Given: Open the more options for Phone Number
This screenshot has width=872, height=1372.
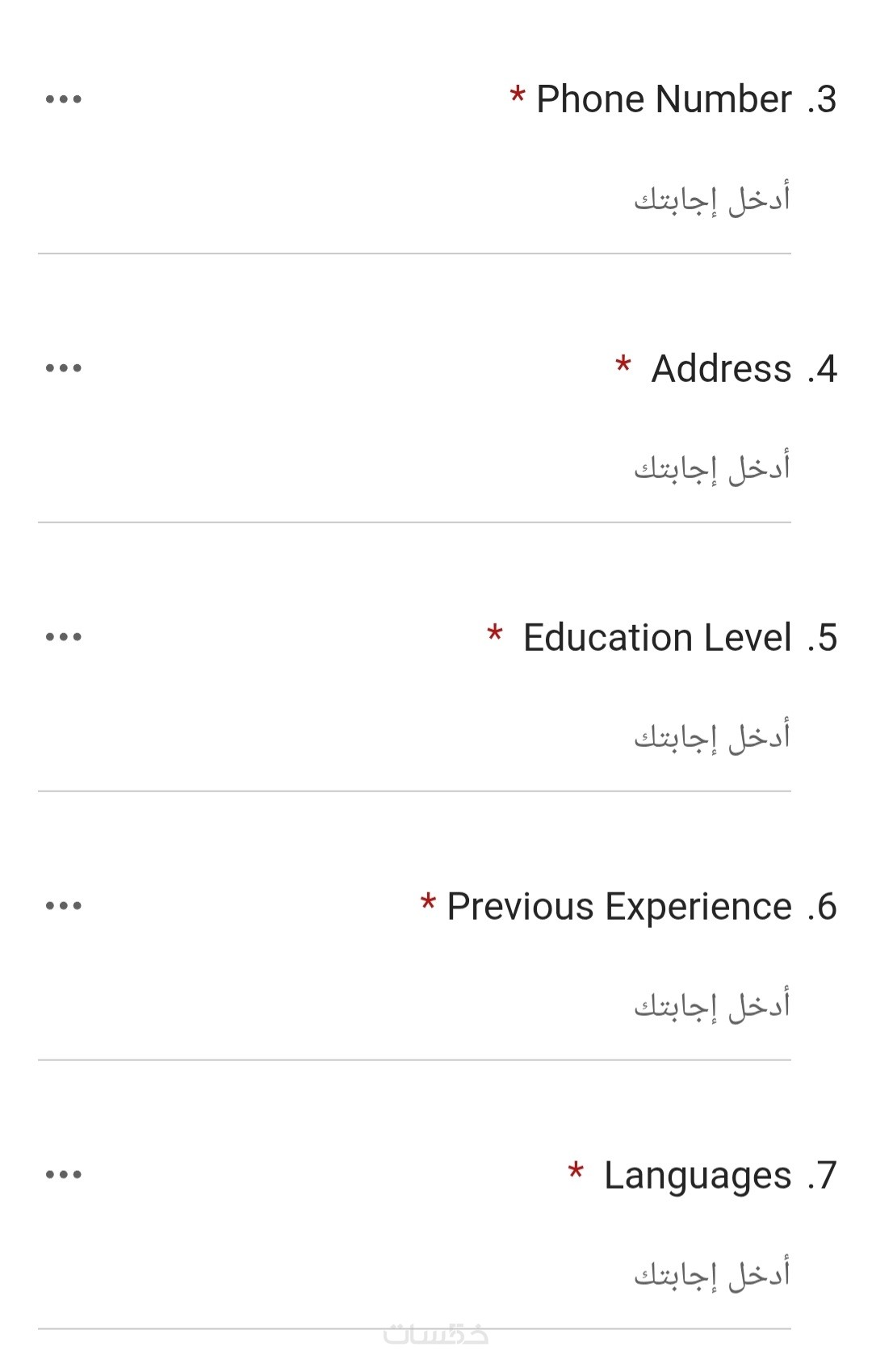Looking at the screenshot, I should [x=63, y=99].
